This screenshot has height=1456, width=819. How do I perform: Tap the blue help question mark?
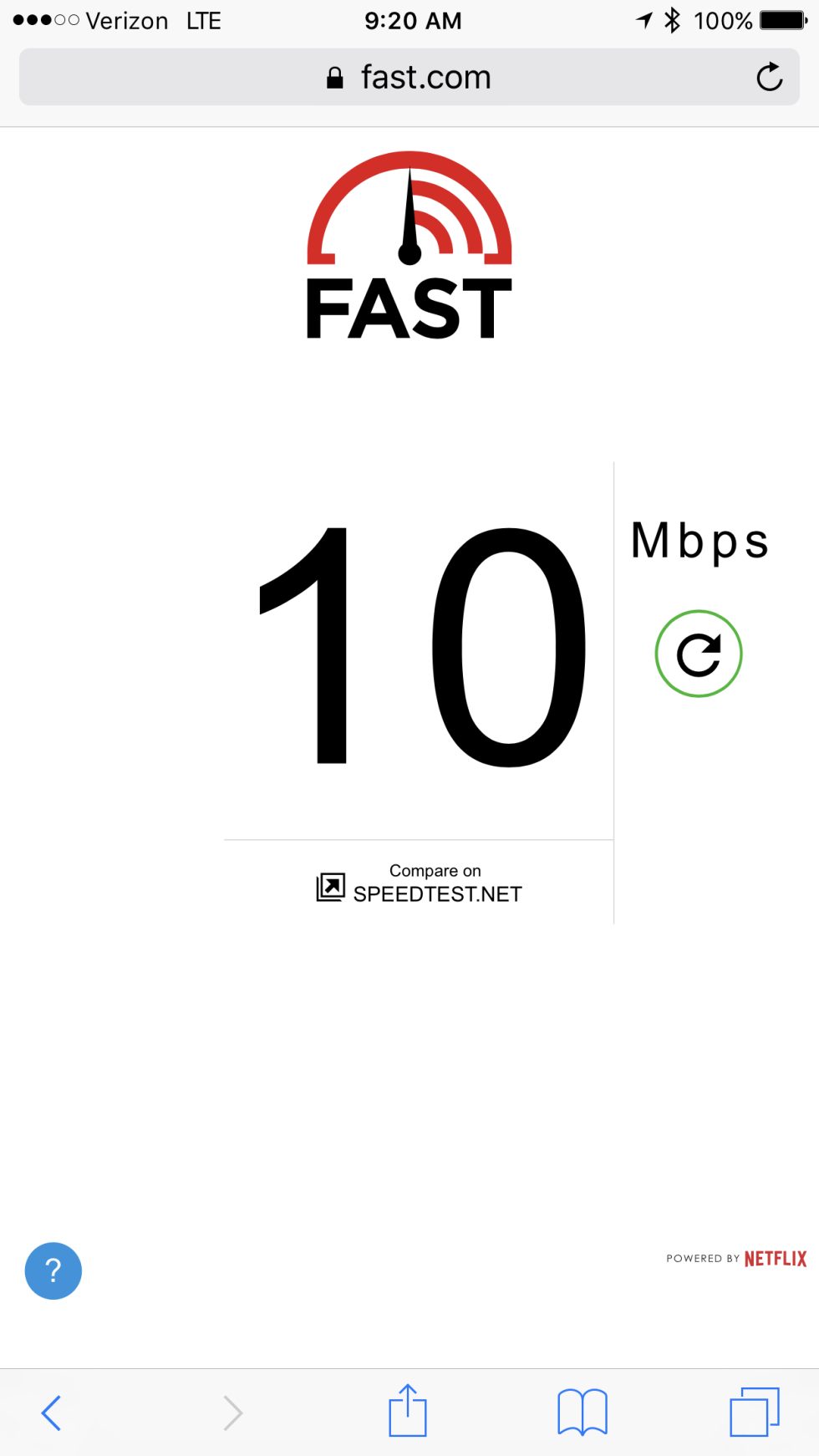tap(53, 1270)
